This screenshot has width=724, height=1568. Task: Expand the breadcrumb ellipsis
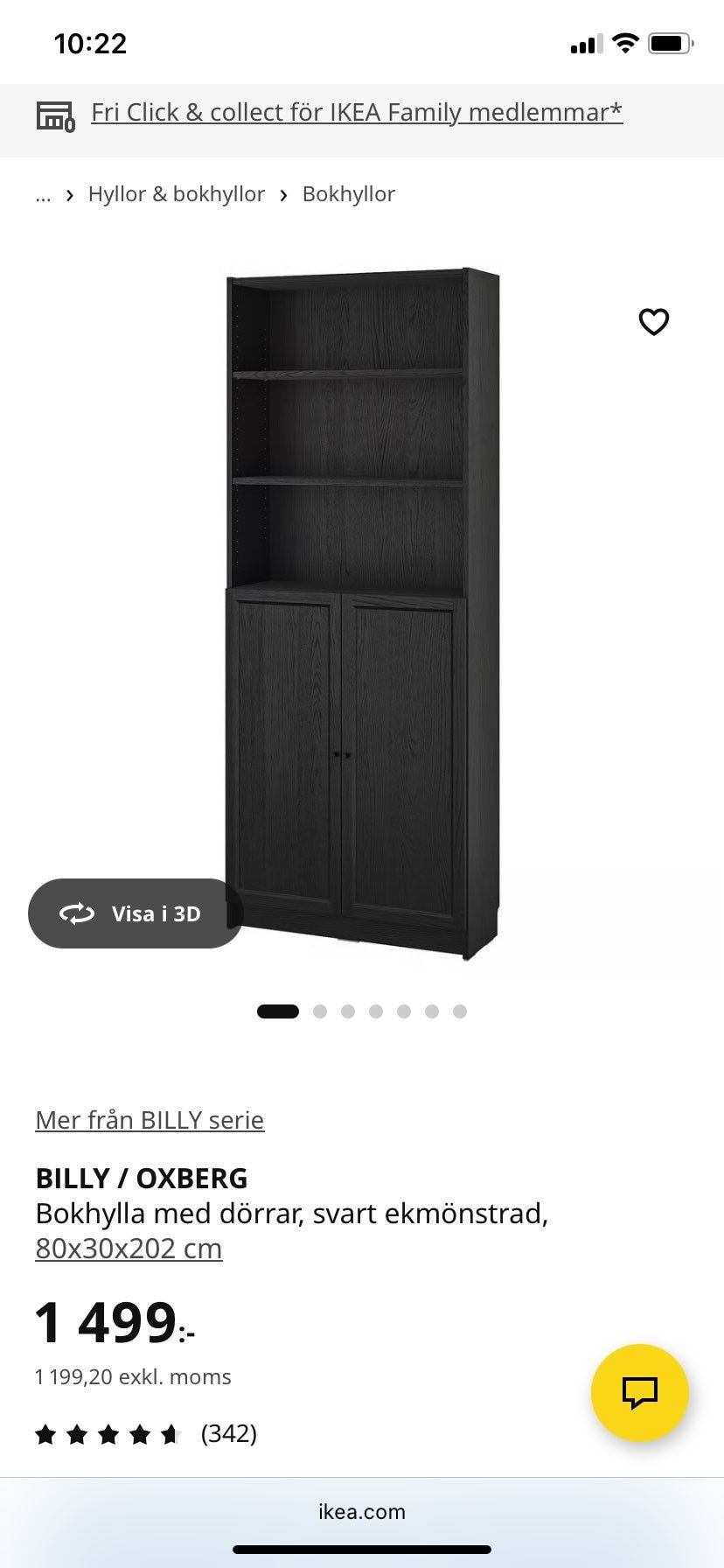(x=43, y=193)
